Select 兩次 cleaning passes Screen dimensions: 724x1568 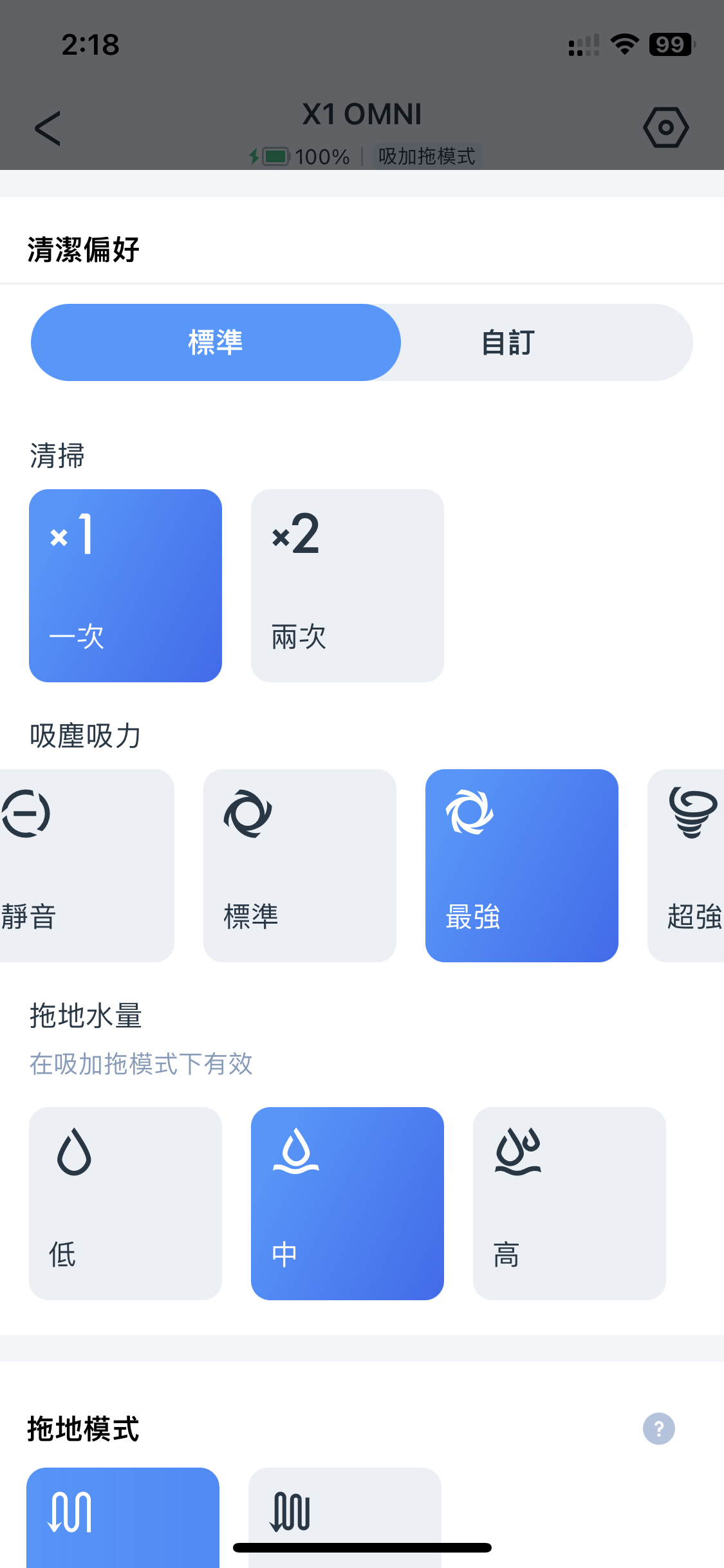(348, 586)
